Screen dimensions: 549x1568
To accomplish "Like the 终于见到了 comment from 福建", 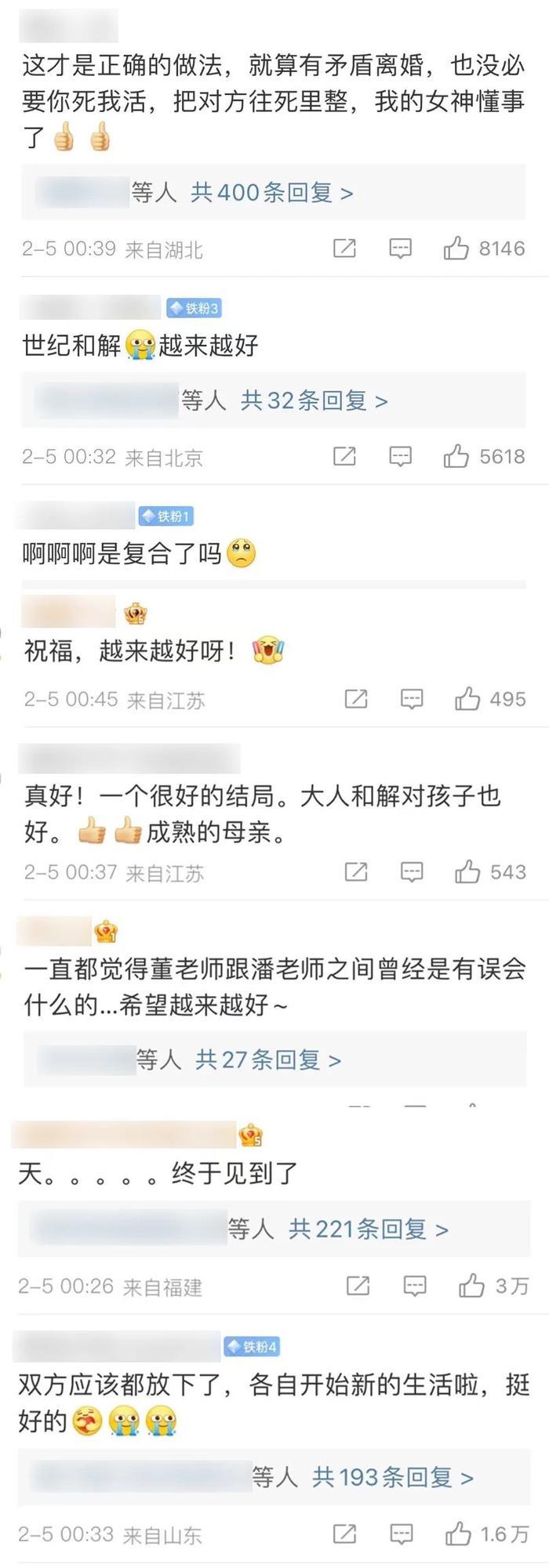I will 471,1286.
